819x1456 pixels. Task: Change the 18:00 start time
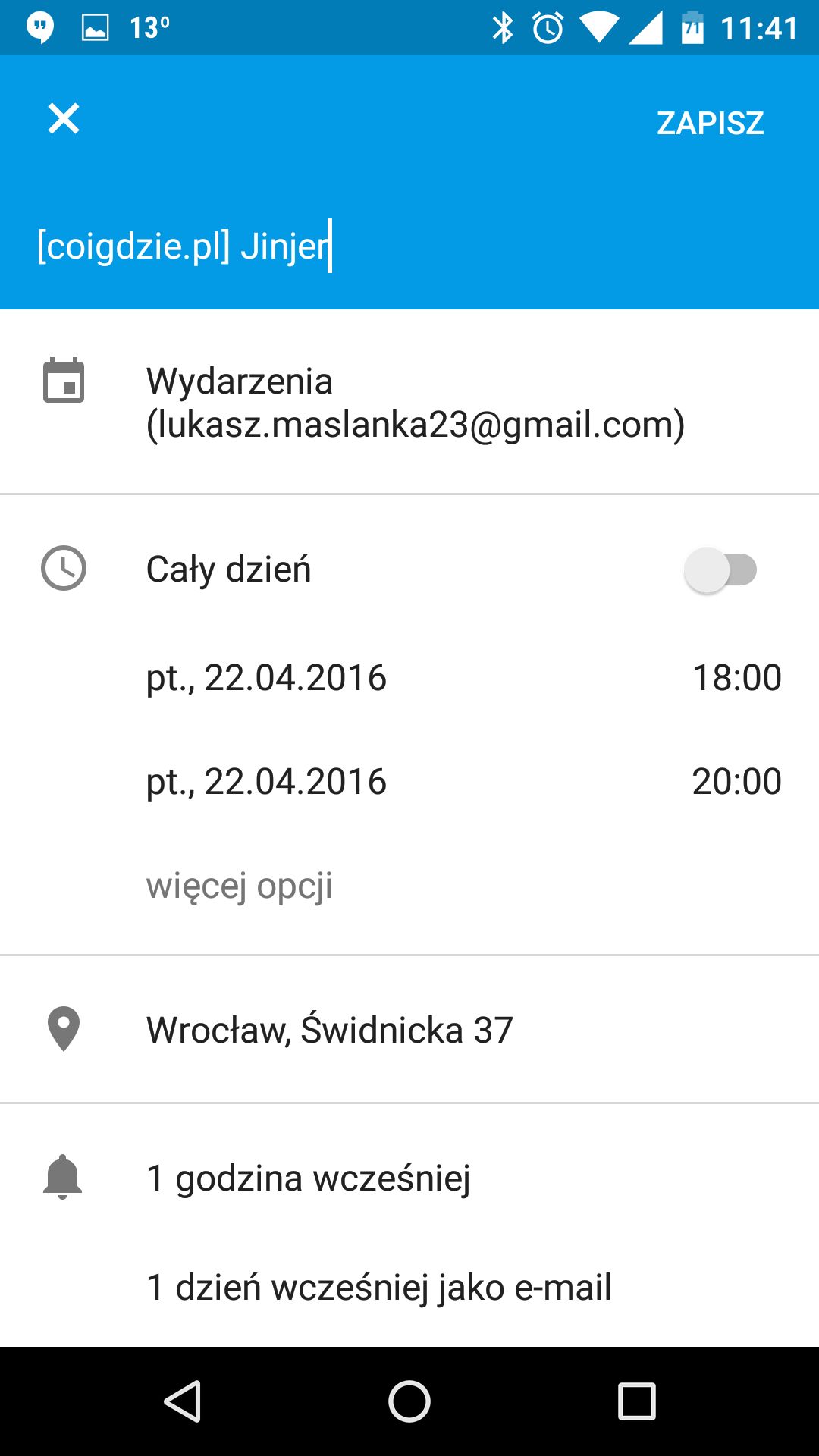click(x=736, y=677)
